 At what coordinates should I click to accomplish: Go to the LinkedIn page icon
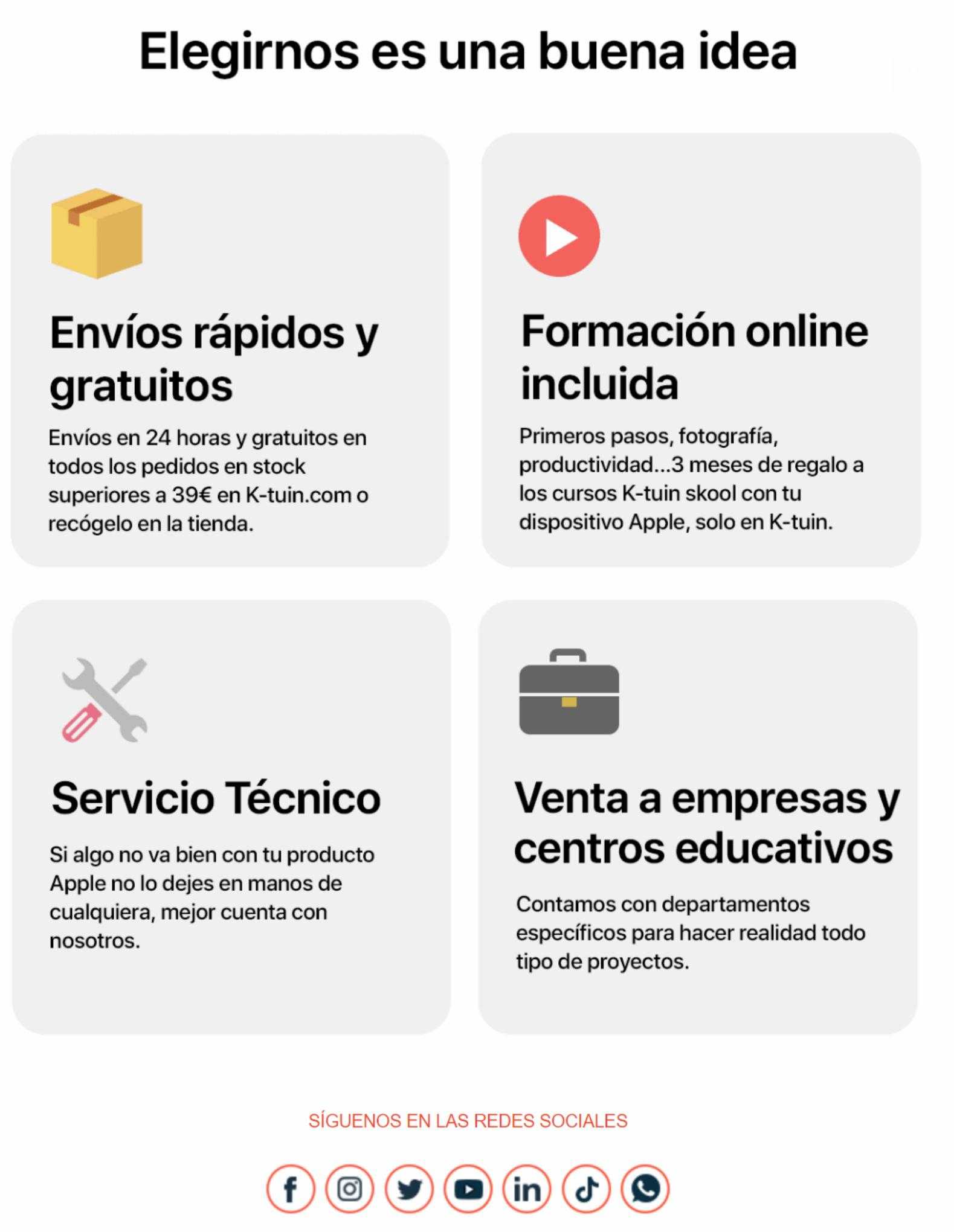(x=526, y=1189)
